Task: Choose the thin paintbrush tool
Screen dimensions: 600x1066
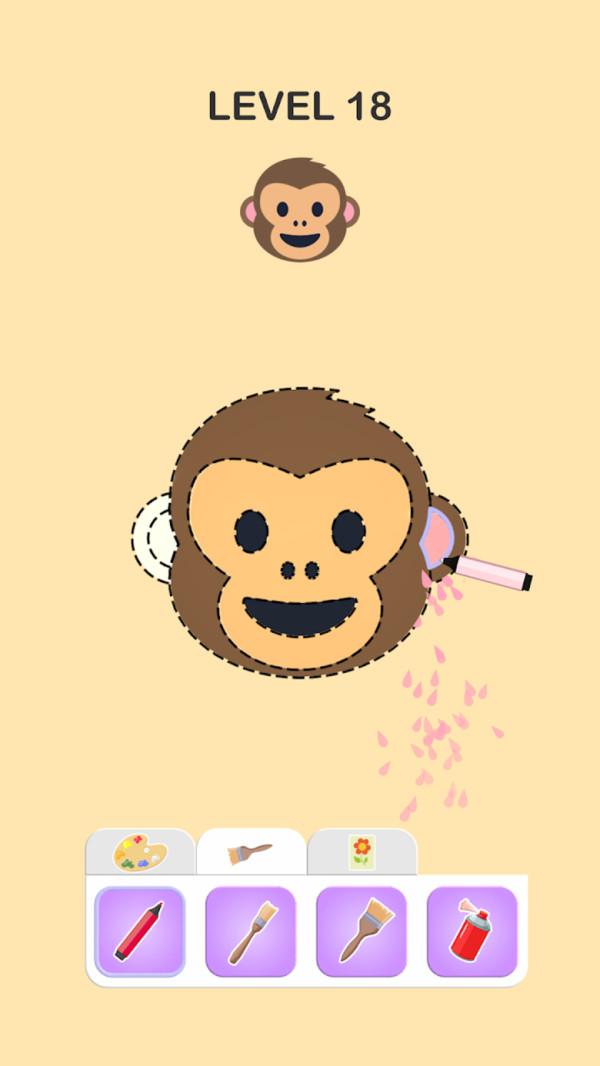Action: pyautogui.click(x=251, y=931)
